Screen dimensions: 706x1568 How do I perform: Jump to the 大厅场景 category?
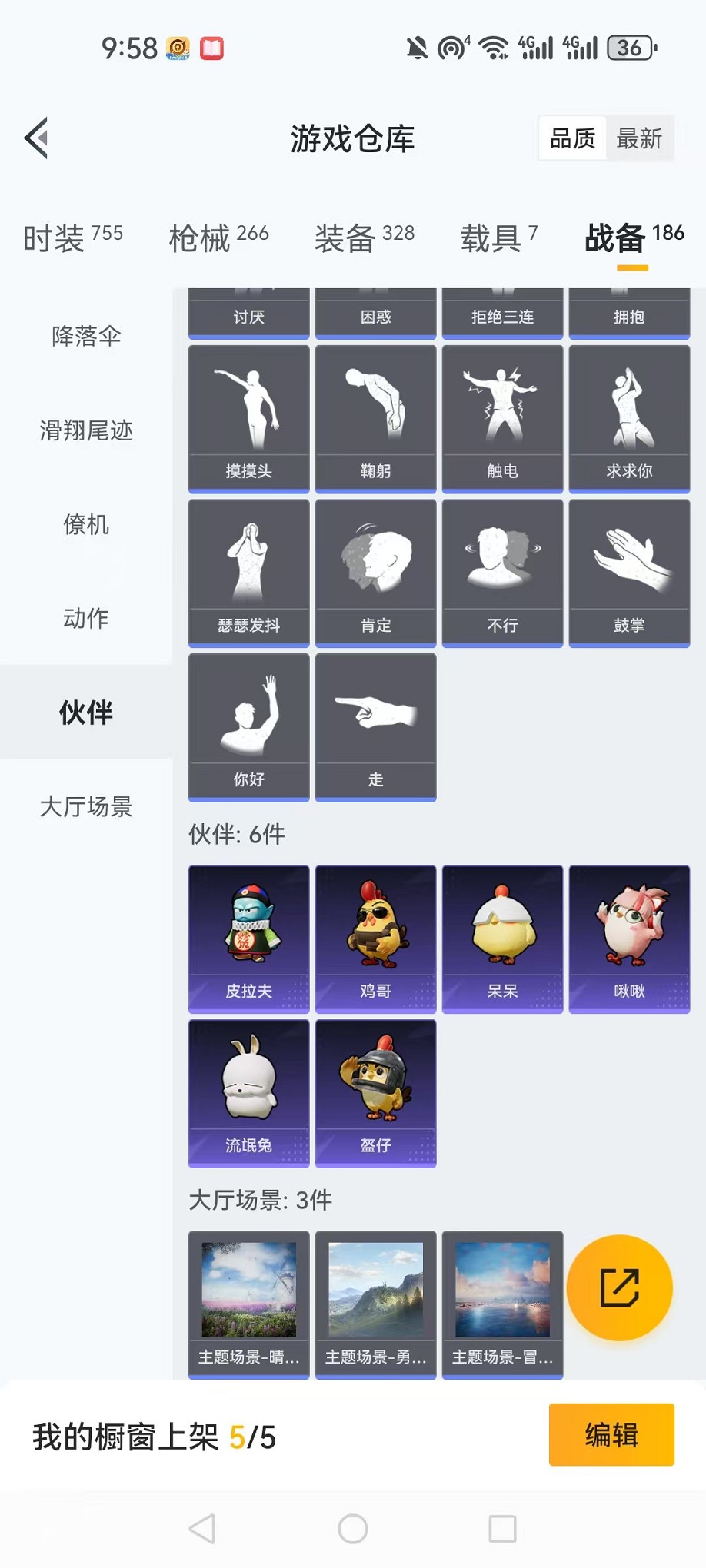click(x=86, y=806)
